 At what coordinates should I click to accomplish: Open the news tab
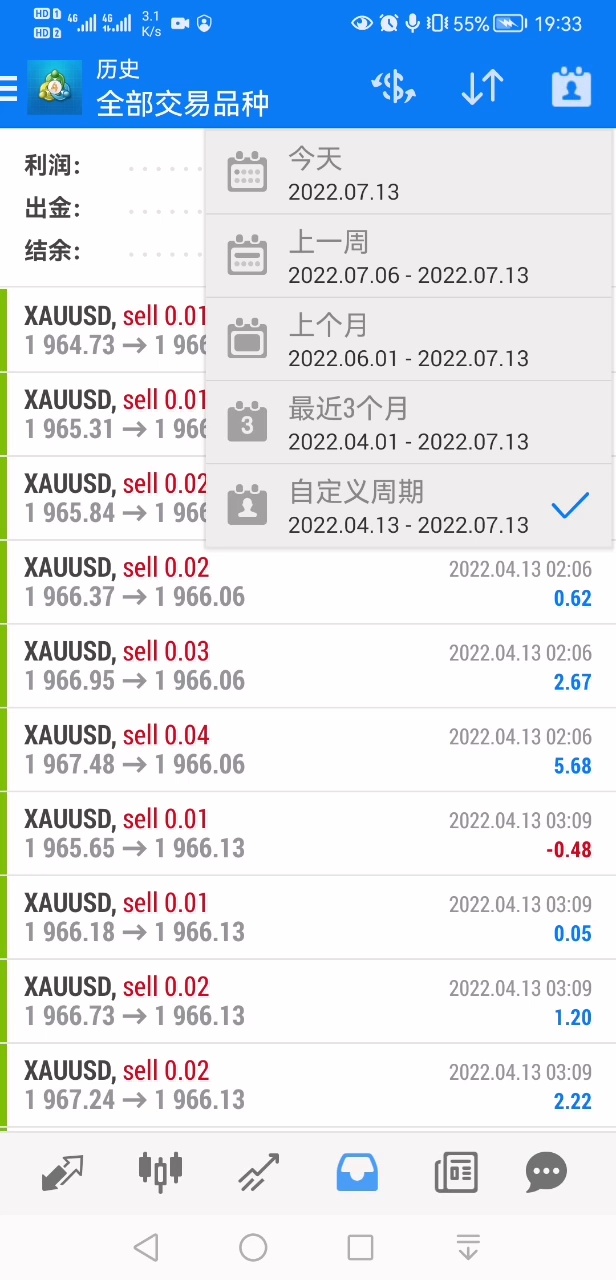[456, 1172]
